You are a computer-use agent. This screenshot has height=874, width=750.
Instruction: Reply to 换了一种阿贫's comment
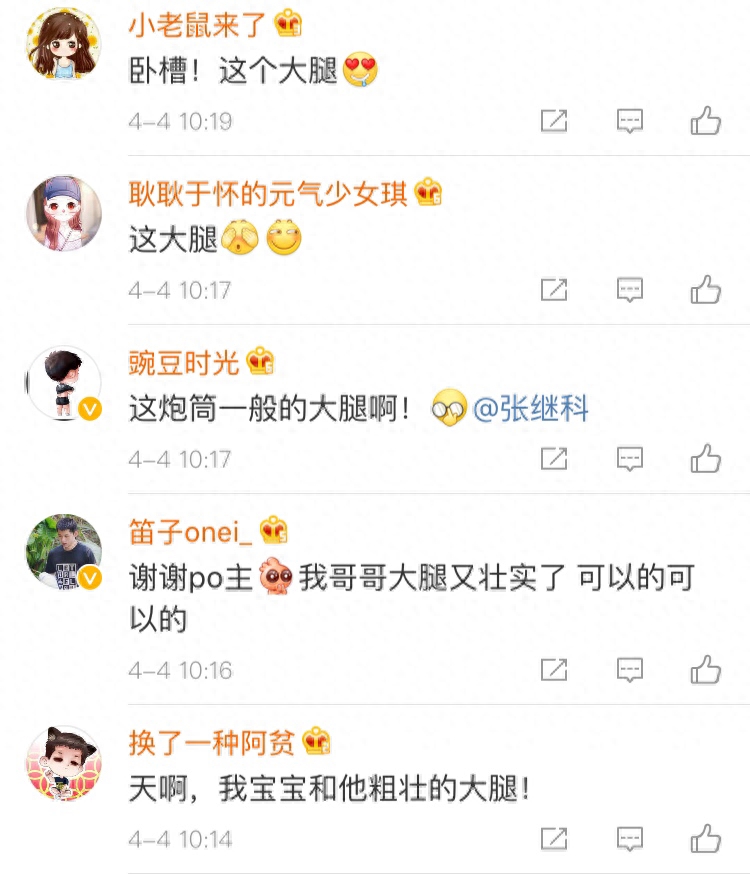point(629,838)
